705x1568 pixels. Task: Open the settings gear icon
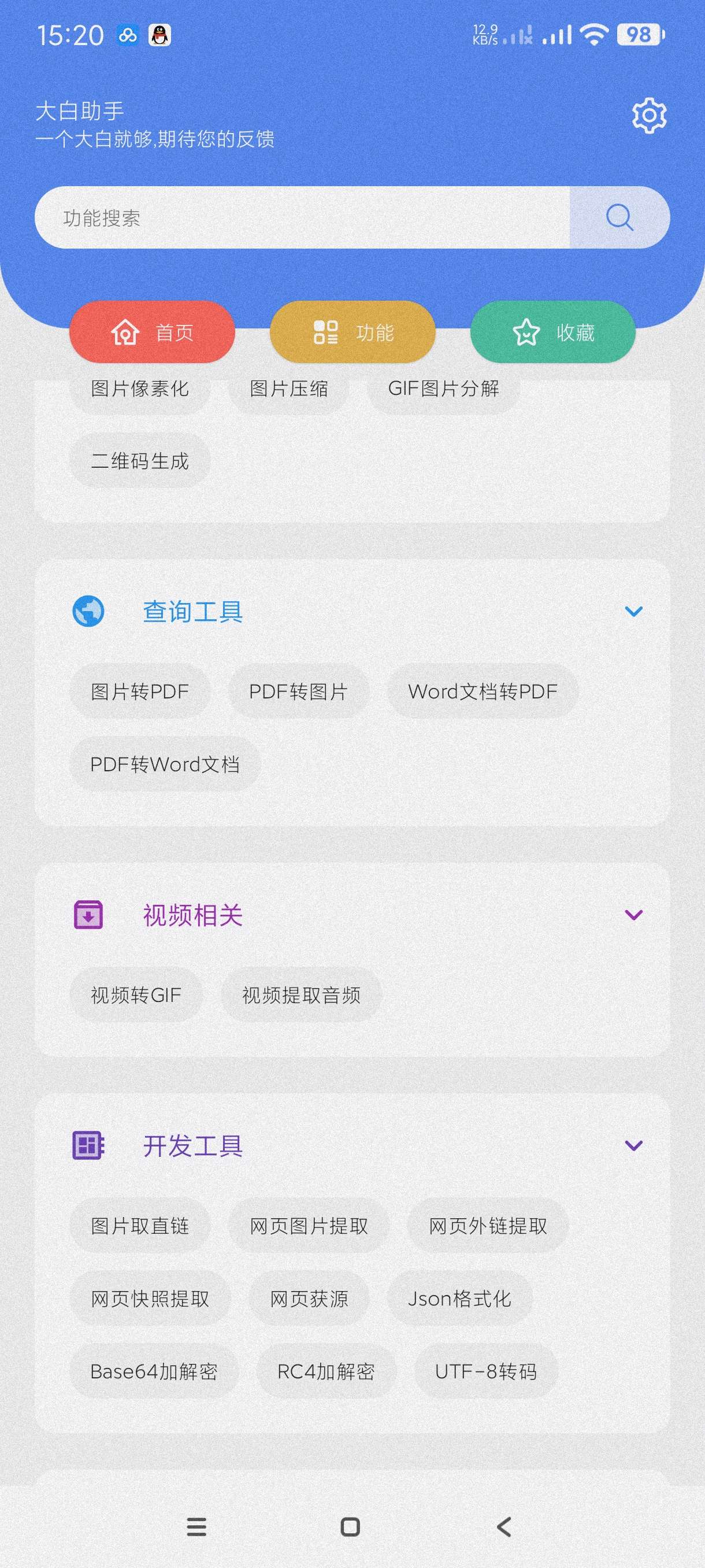coord(649,115)
